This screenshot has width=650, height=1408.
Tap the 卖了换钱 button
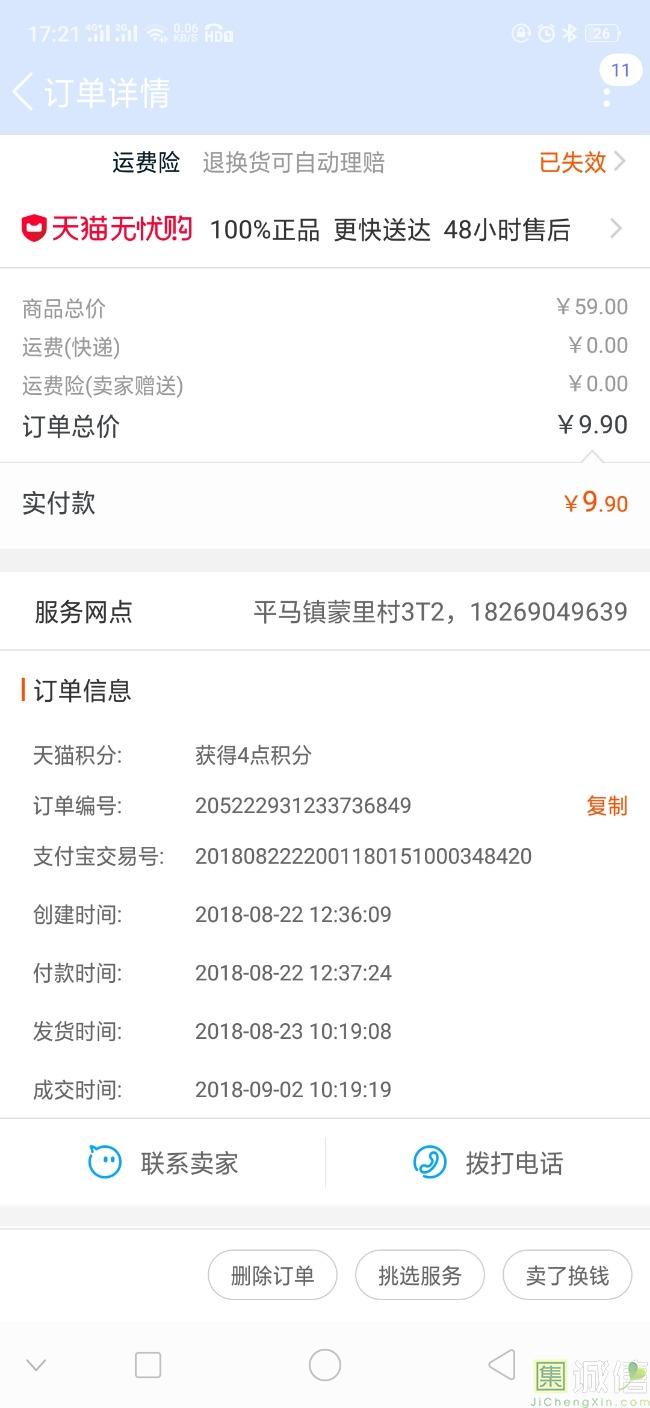click(567, 1275)
